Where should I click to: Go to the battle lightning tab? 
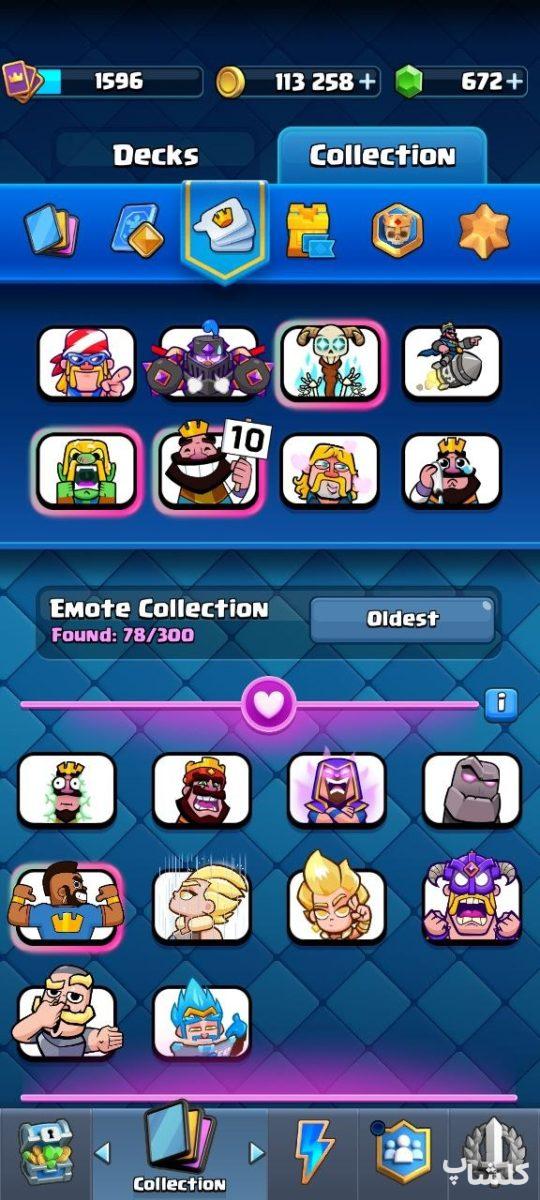point(314,1153)
